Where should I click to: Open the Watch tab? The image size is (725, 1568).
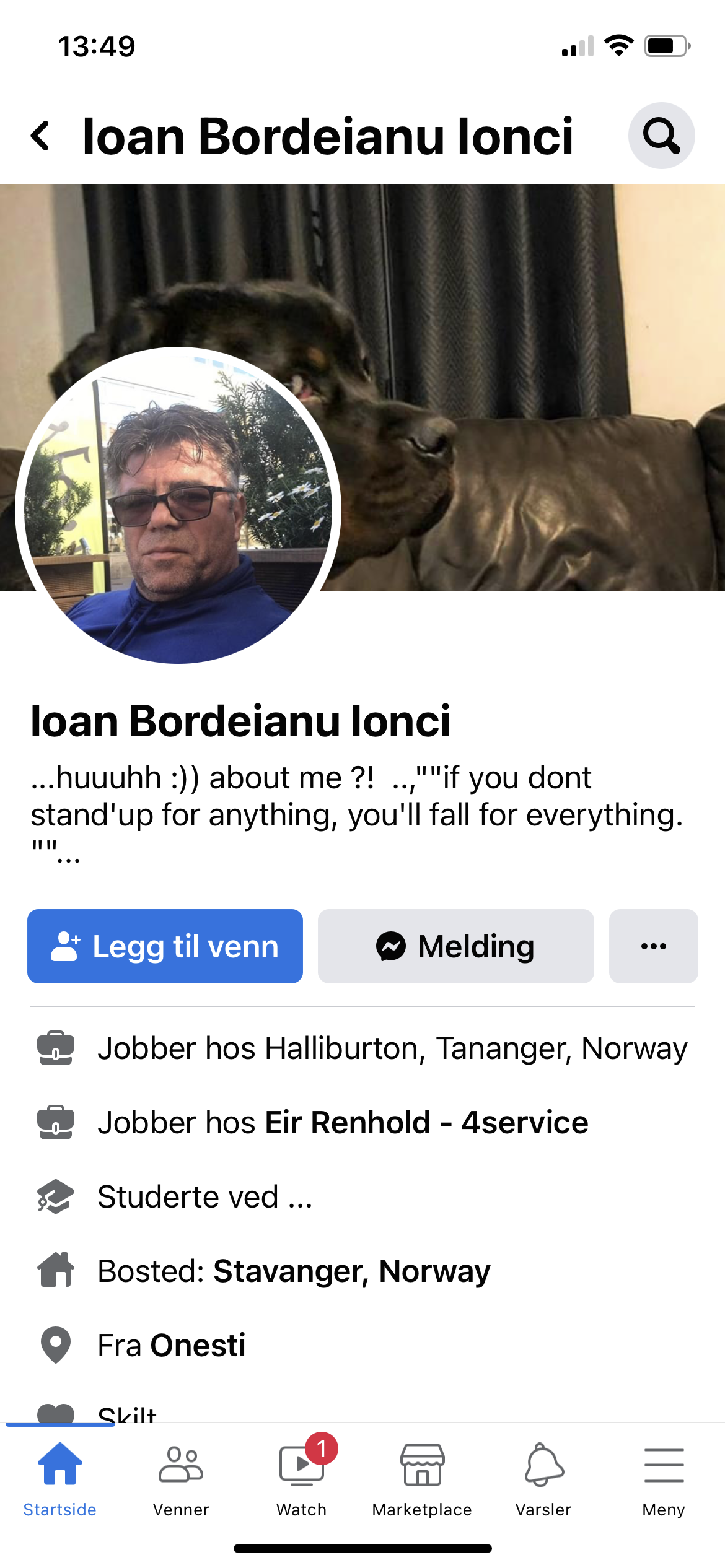(302, 1479)
